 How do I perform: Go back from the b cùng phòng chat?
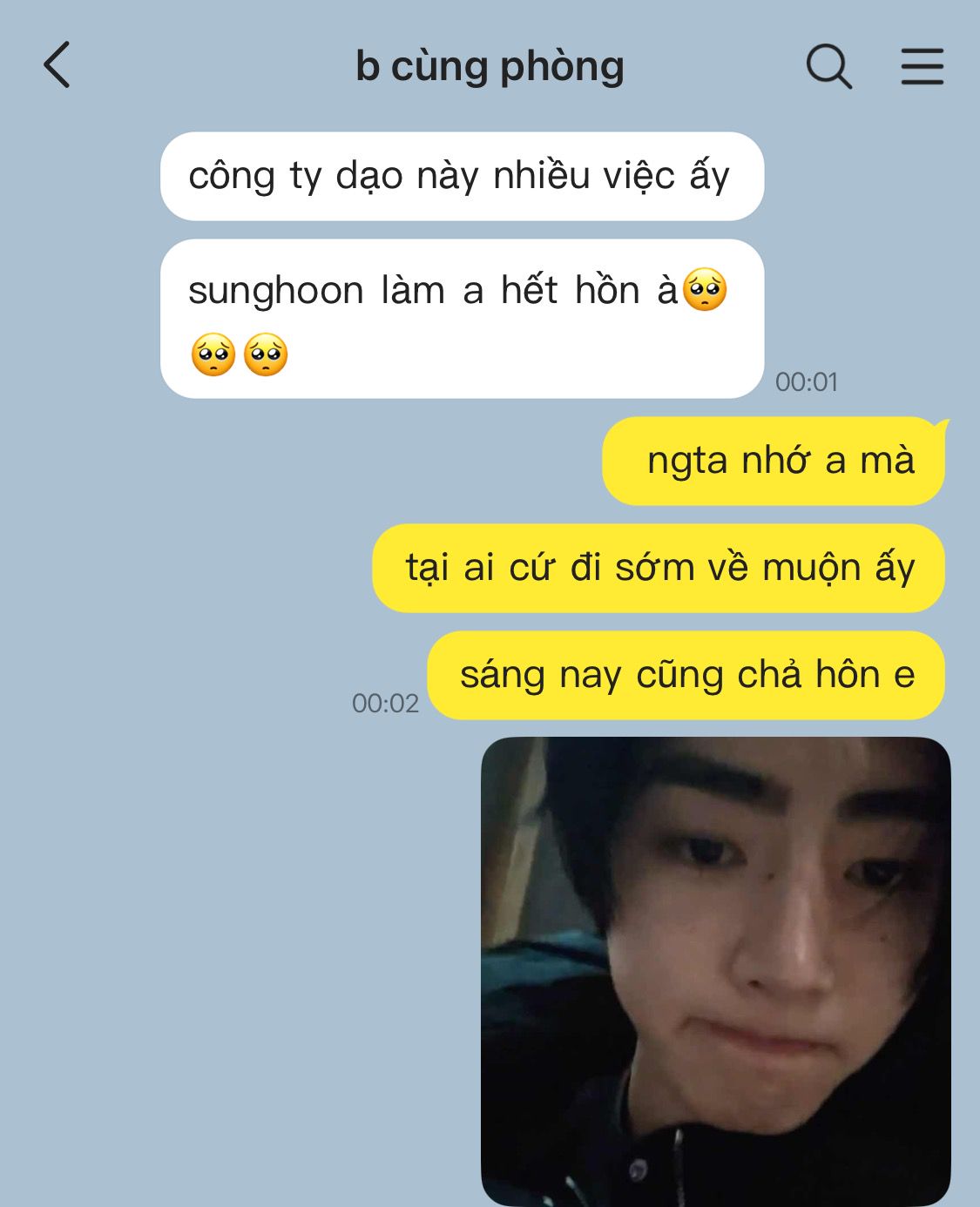(x=57, y=65)
